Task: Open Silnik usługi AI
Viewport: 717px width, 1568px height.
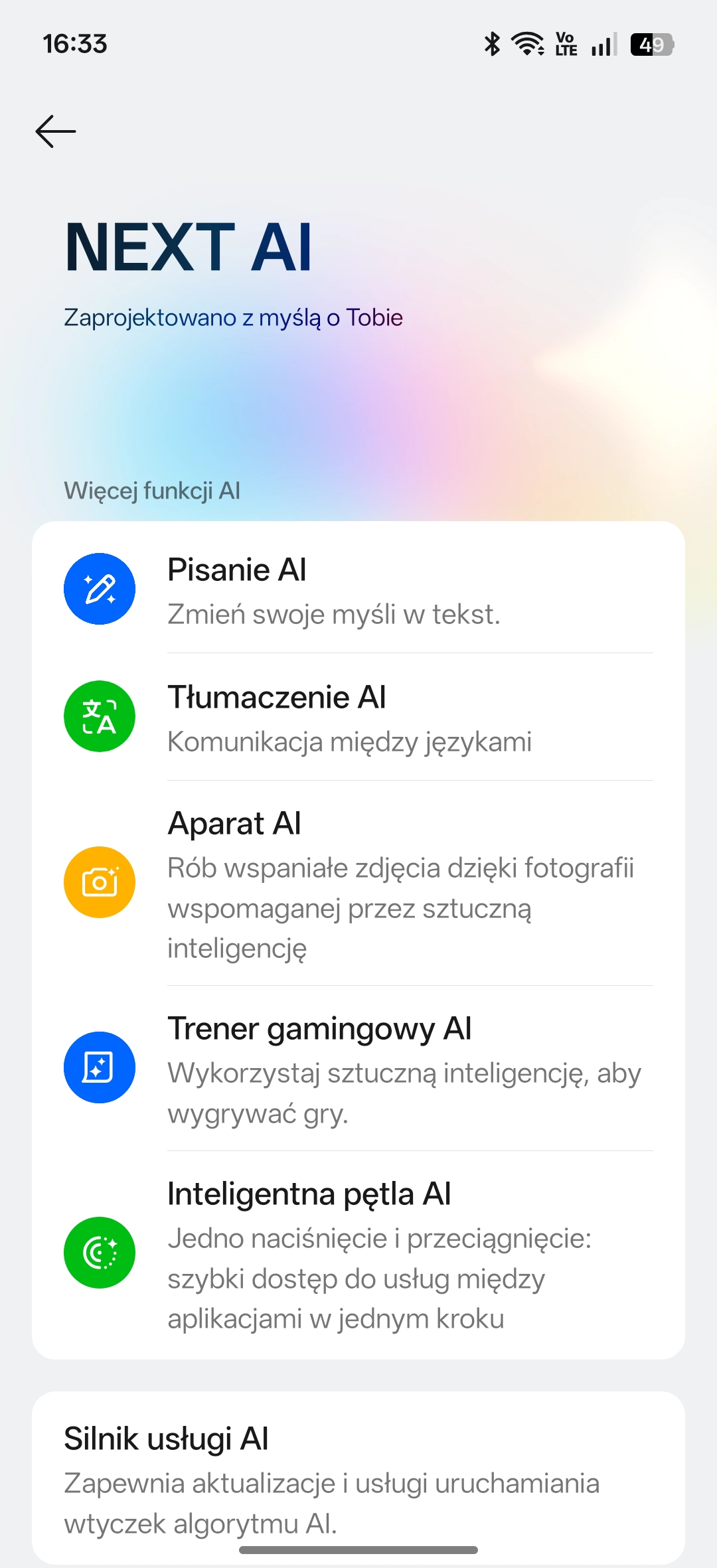Action: (358, 1479)
